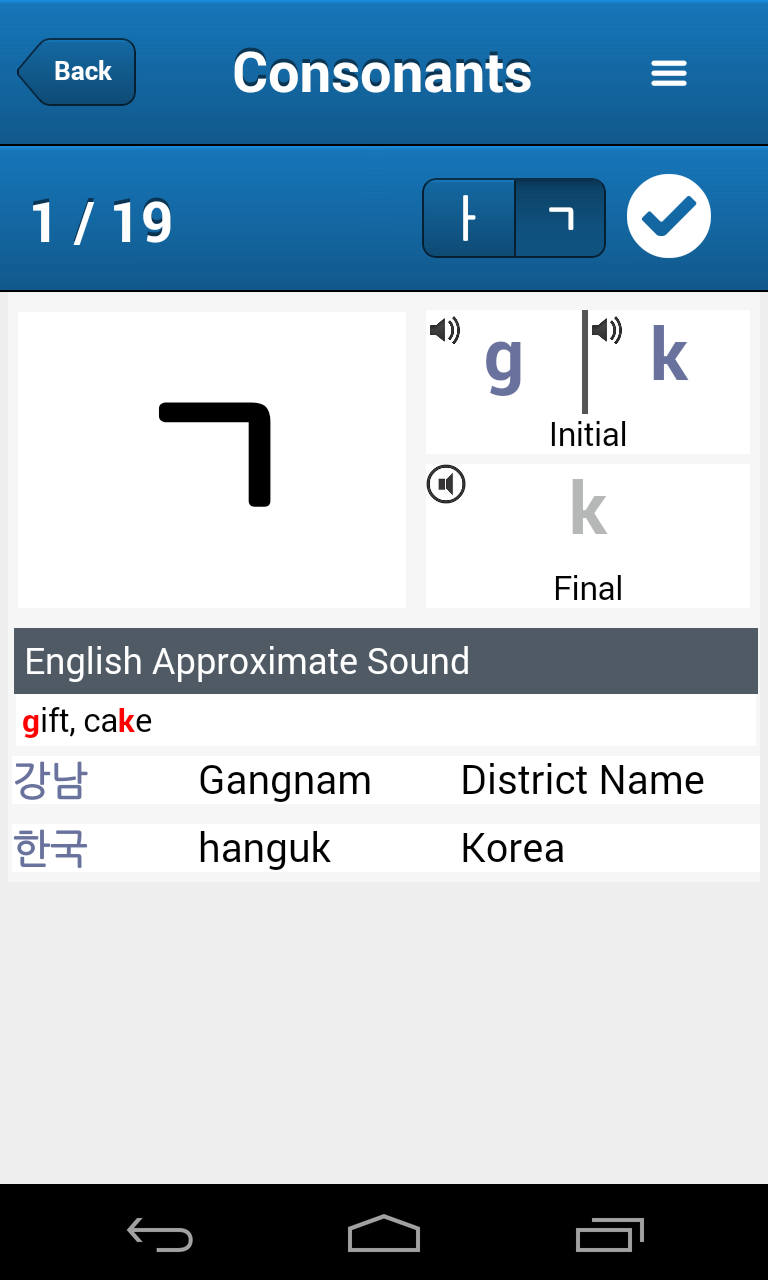
Task: Tap the Gangnam romanization text
Action: tap(285, 780)
